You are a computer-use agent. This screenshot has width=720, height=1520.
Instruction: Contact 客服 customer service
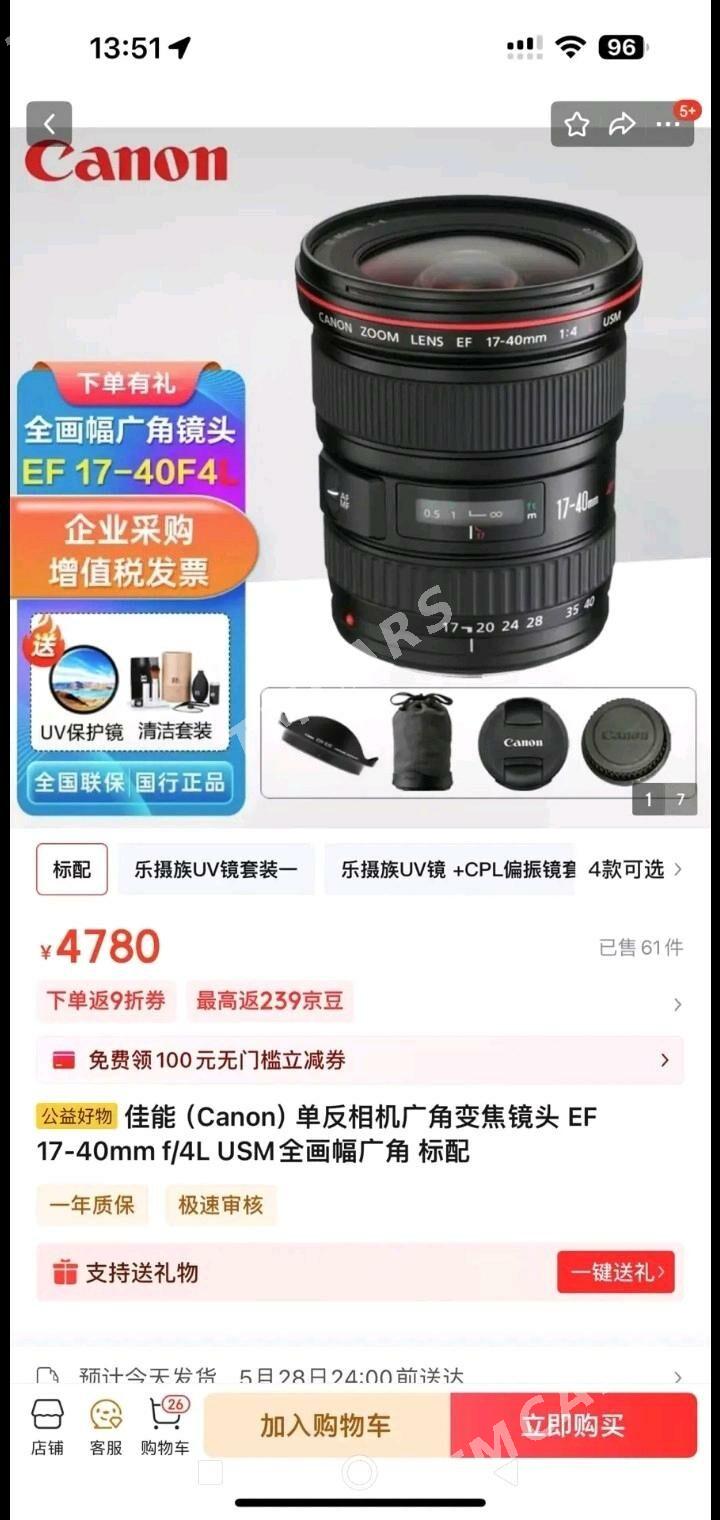(106, 1426)
